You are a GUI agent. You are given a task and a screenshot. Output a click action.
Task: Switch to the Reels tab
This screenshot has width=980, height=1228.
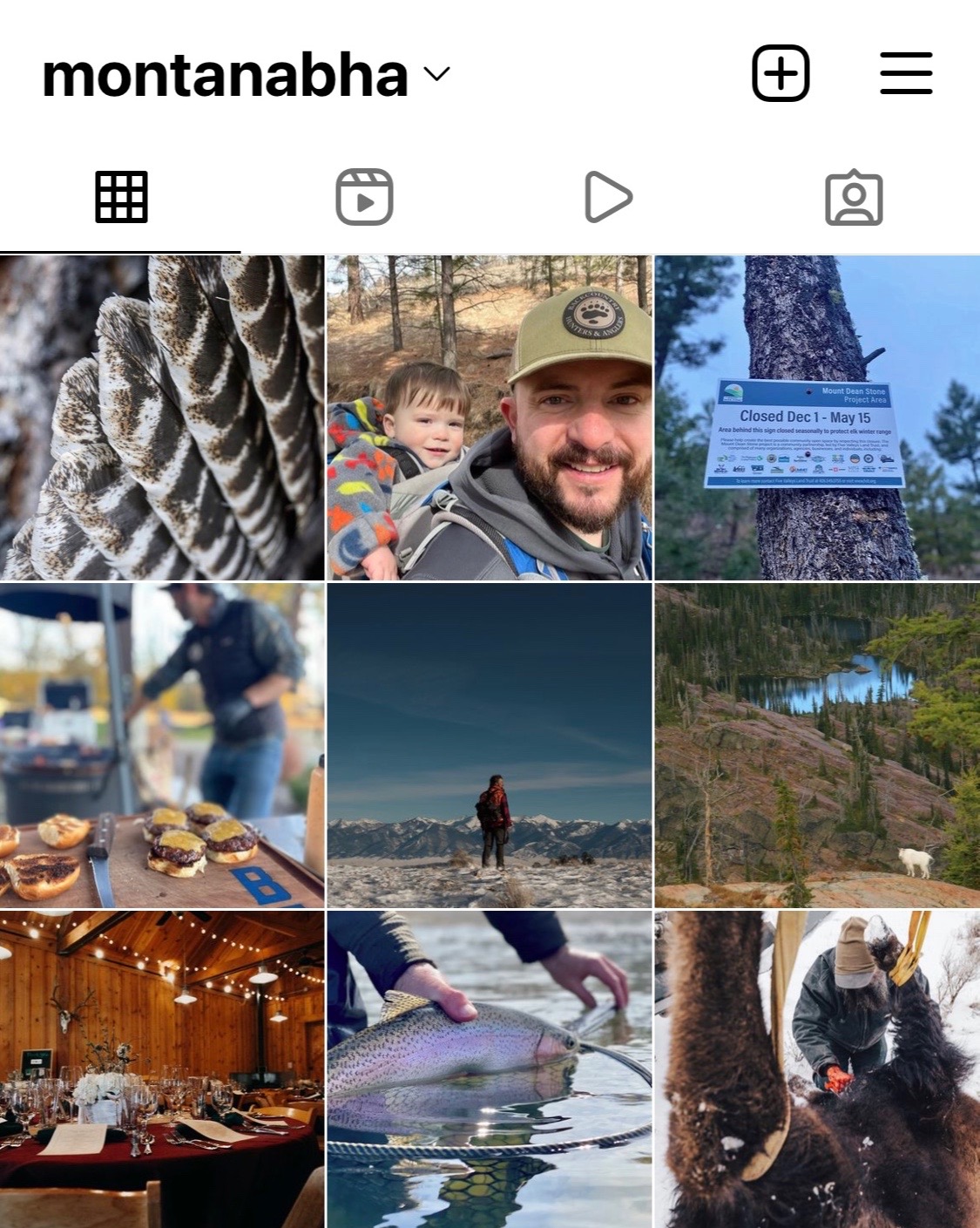coord(364,198)
